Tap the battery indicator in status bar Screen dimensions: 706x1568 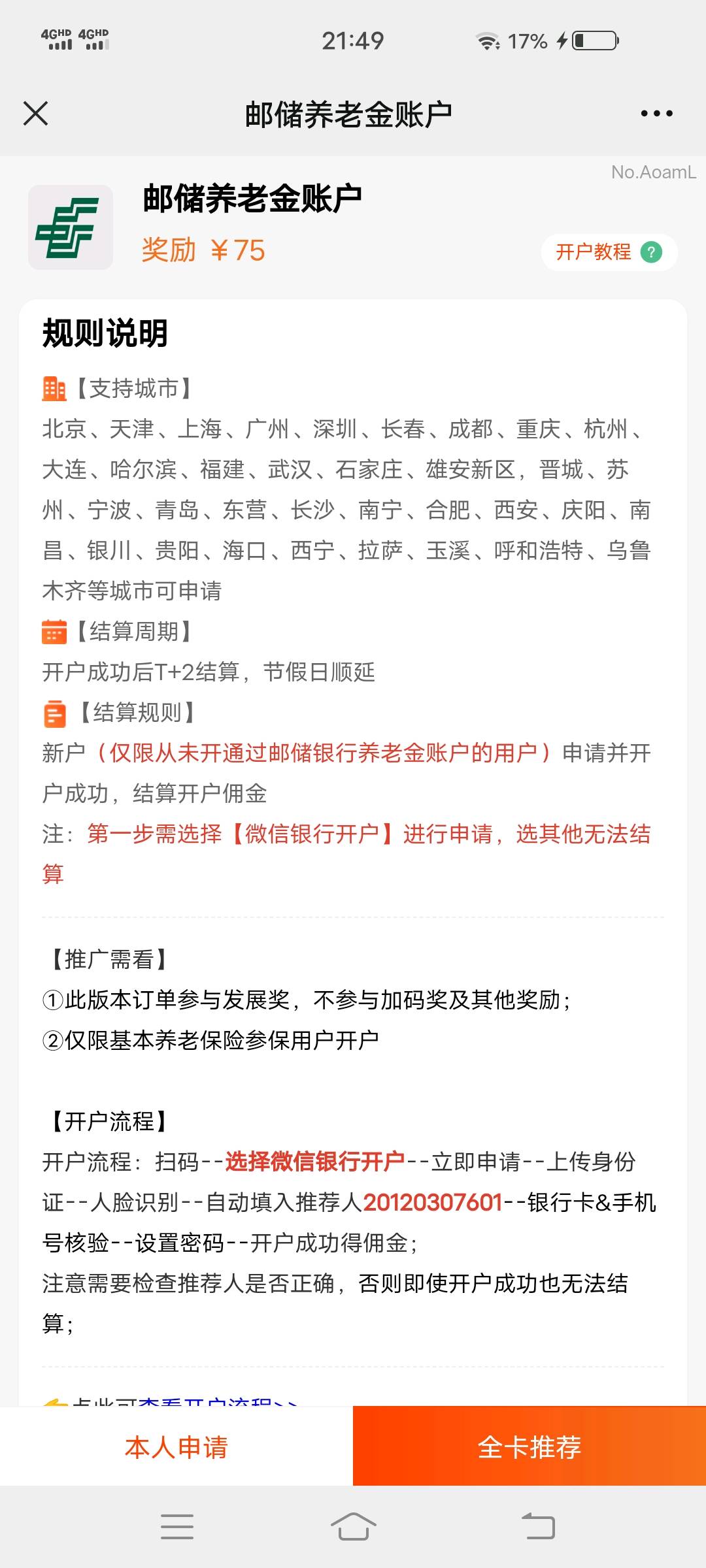(590, 41)
